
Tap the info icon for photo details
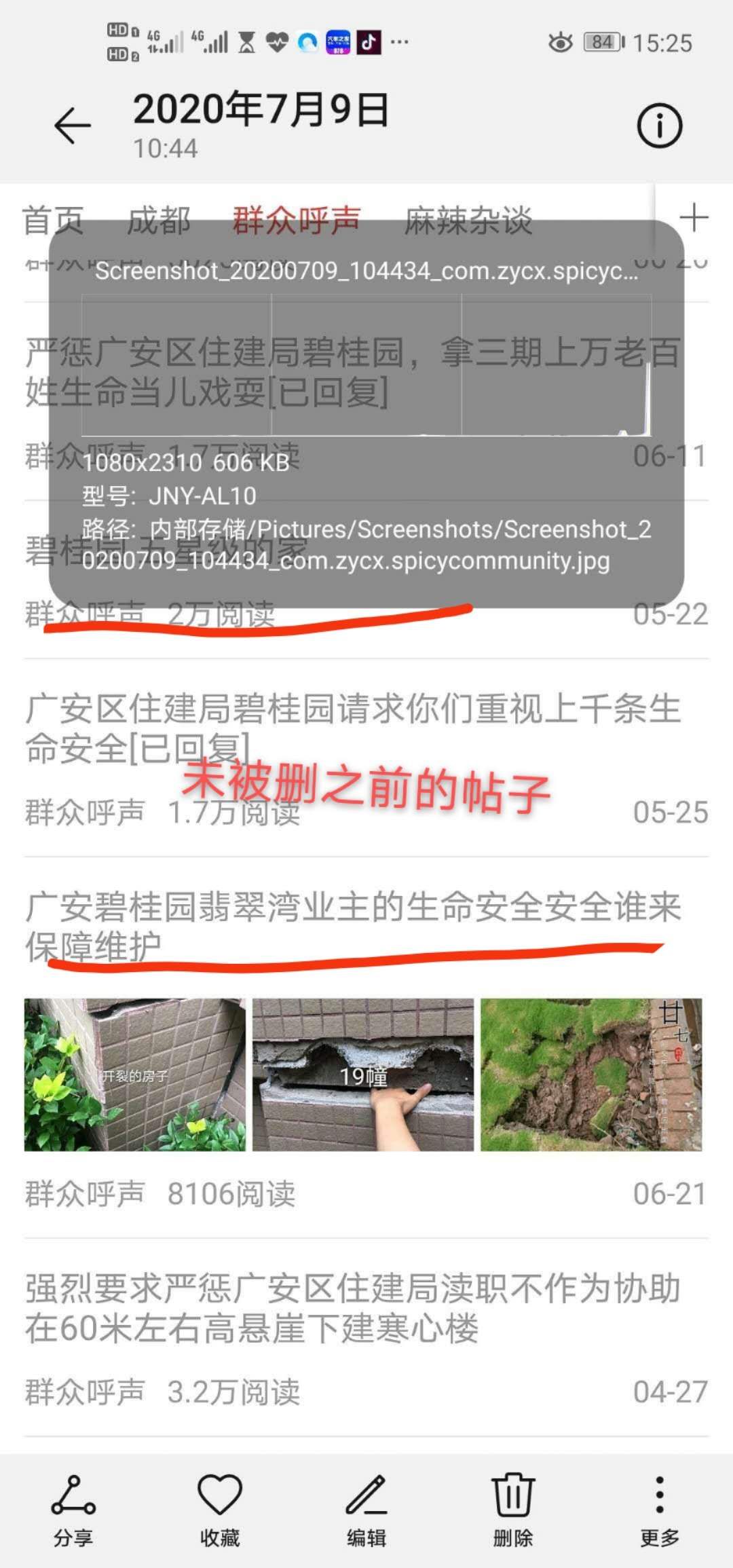tap(659, 126)
